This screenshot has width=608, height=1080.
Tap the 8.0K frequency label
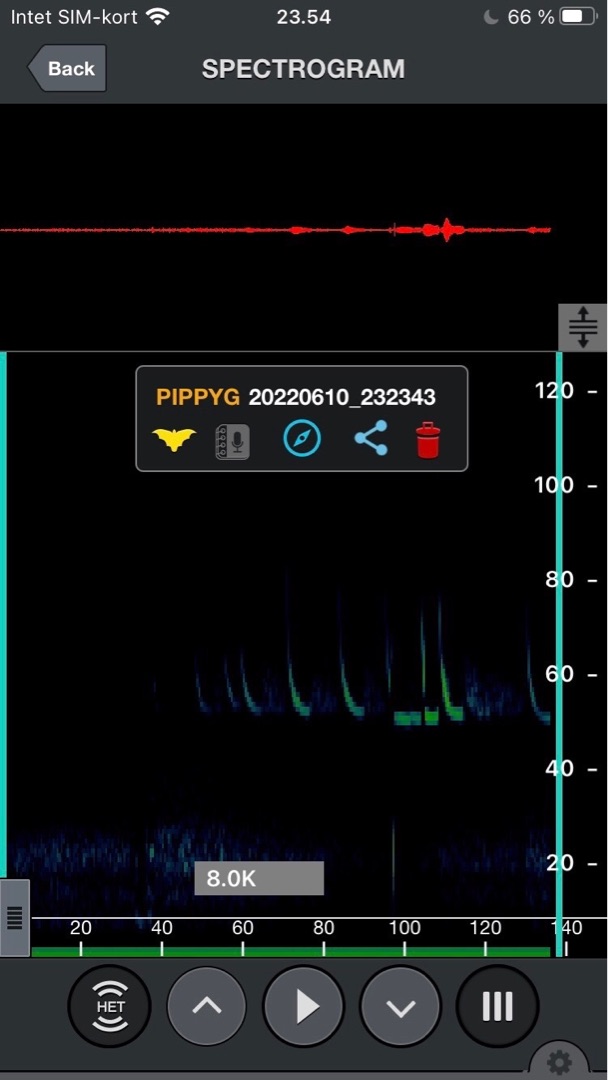(258, 878)
